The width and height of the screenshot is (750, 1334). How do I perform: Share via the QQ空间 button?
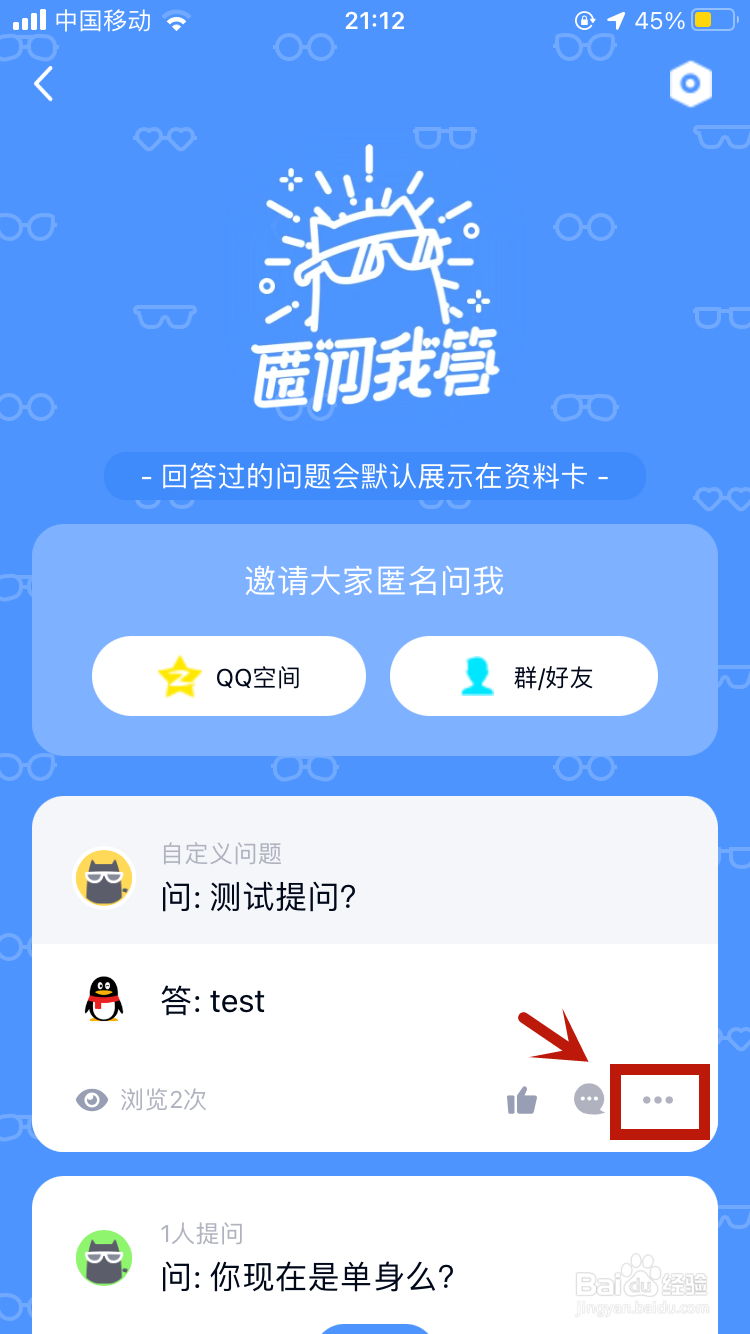coord(228,675)
